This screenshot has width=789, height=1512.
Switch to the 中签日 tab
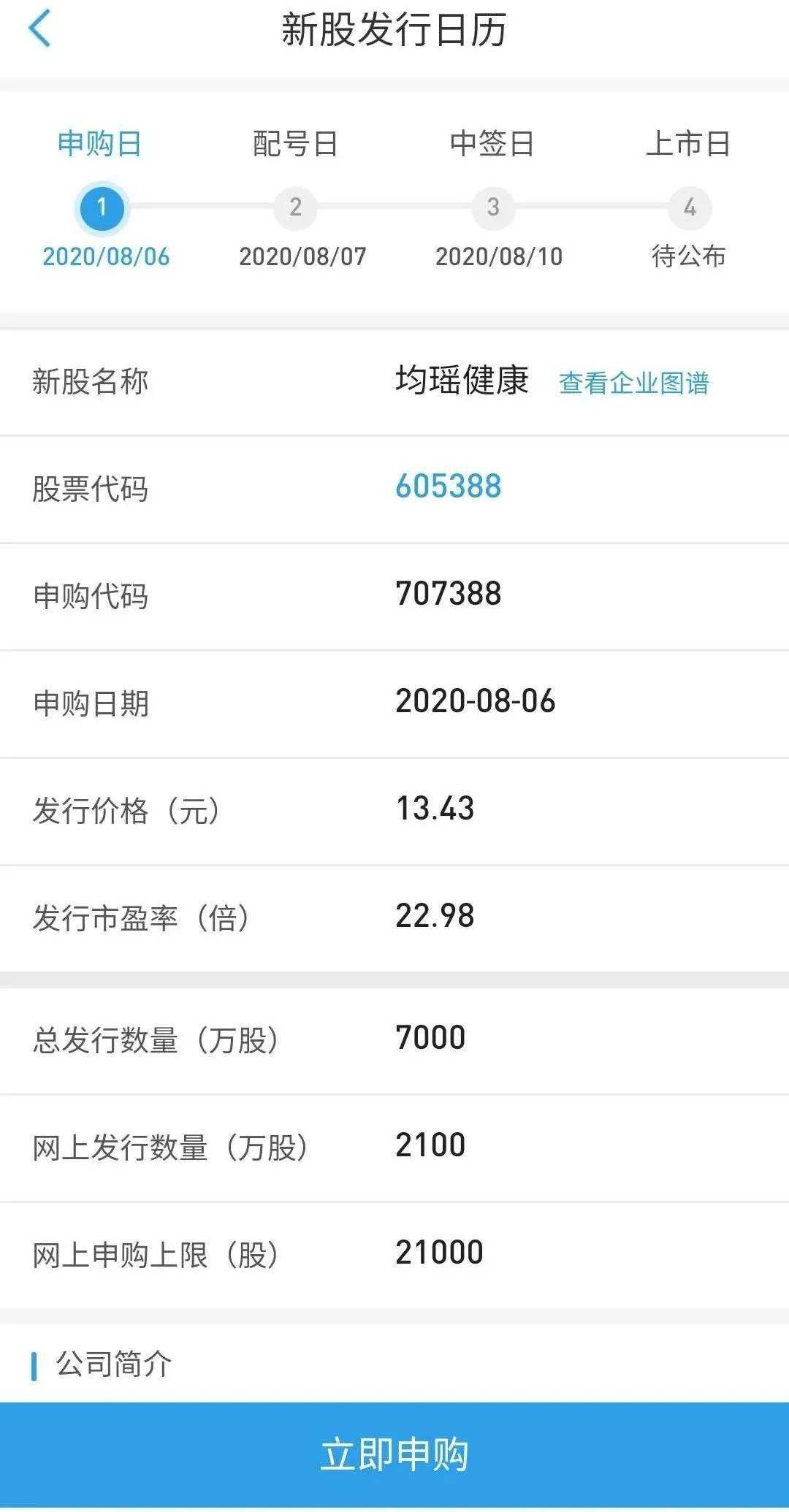(x=492, y=145)
